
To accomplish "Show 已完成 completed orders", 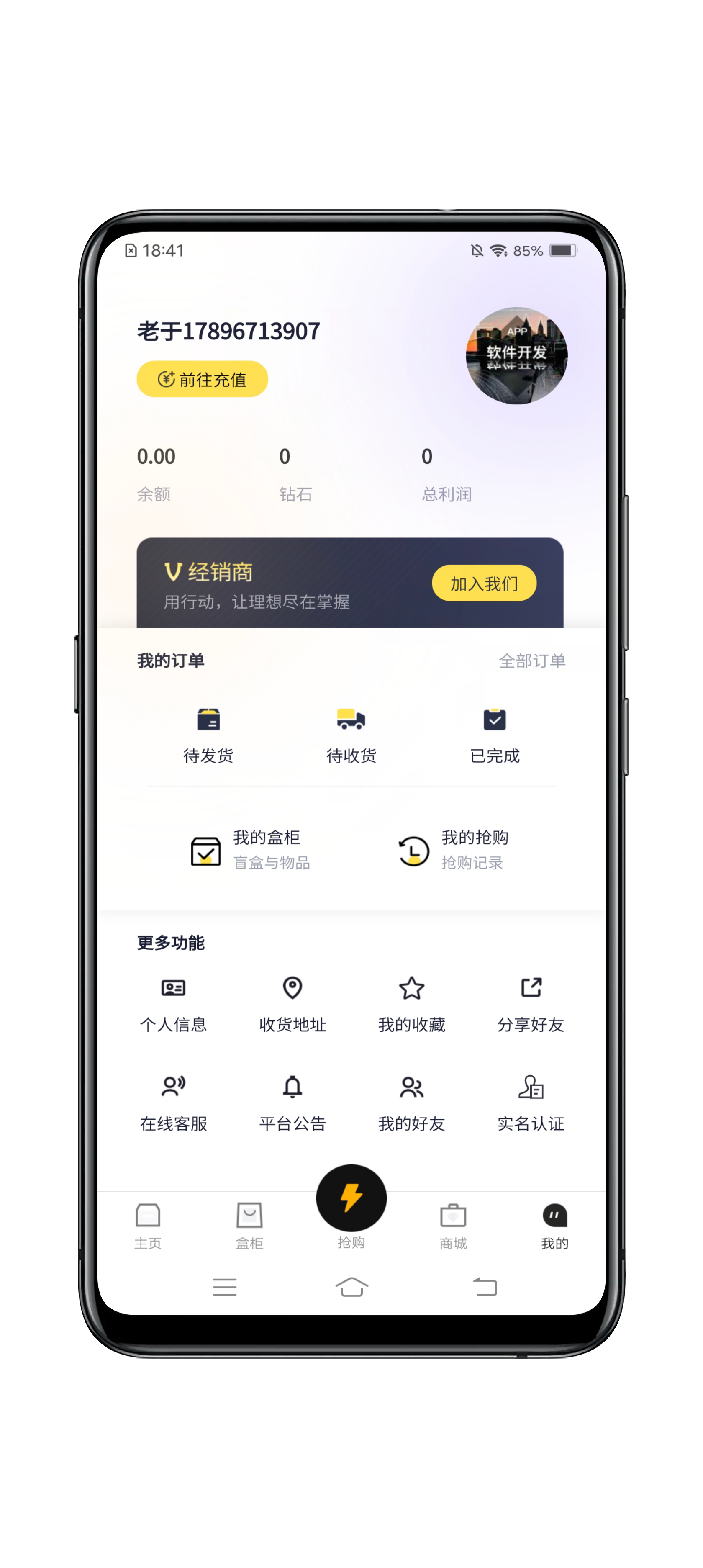I will 494,735.
